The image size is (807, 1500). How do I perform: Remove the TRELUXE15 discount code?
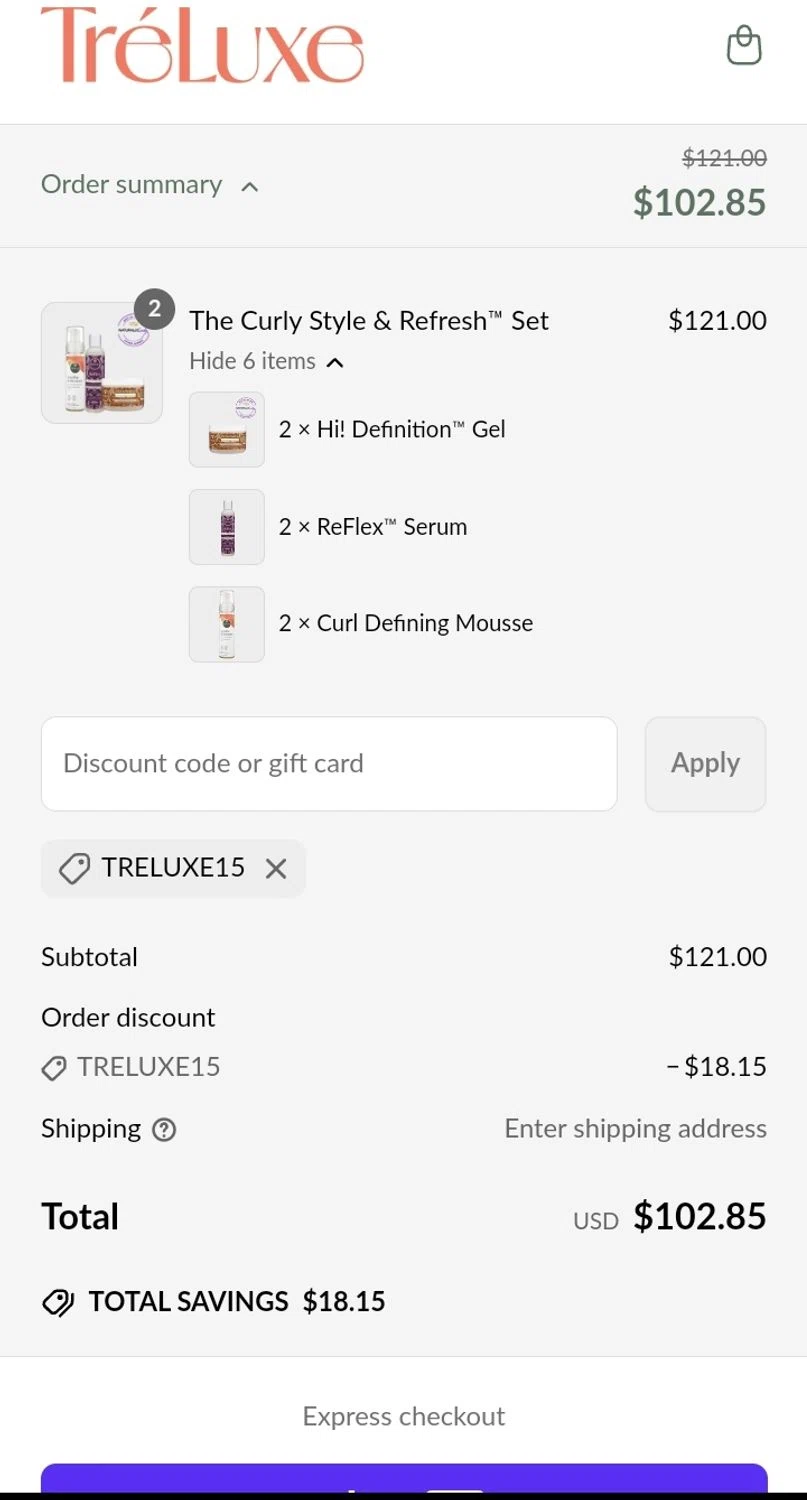(x=276, y=869)
